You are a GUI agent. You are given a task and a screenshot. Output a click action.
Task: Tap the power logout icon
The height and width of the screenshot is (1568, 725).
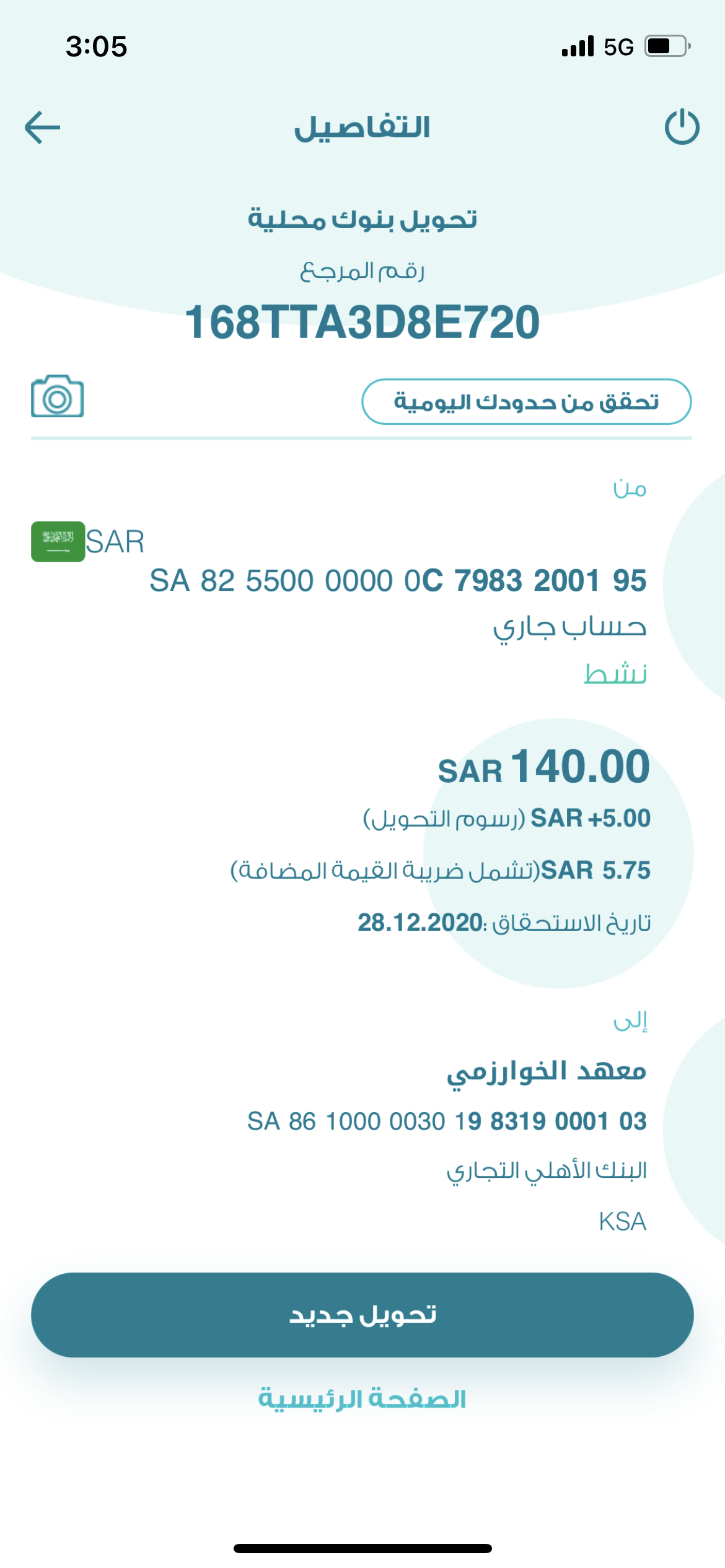click(682, 127)
